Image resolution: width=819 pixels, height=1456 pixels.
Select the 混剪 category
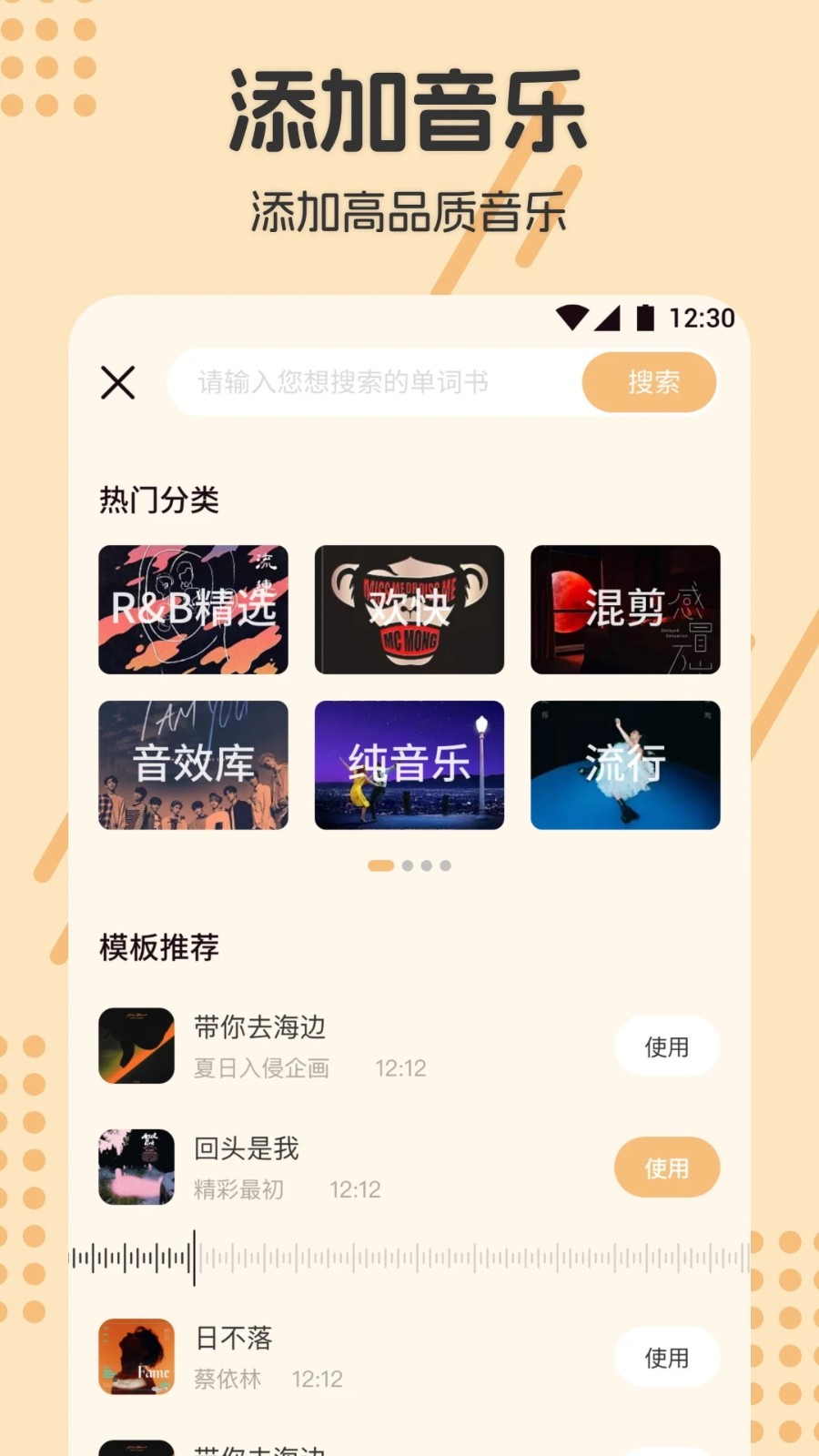tap(624, 609)
